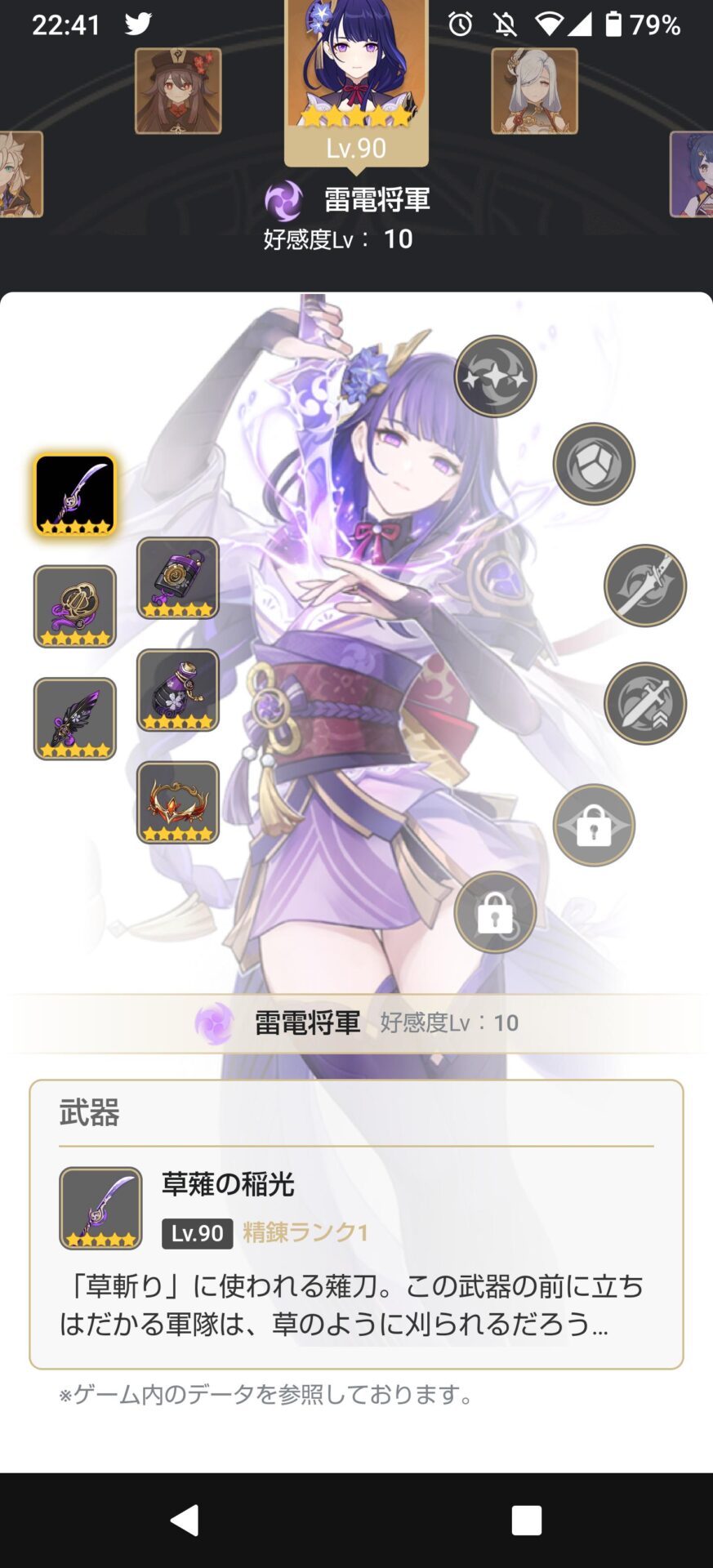Open the cube-shaped constellation node

pos(594,464)
